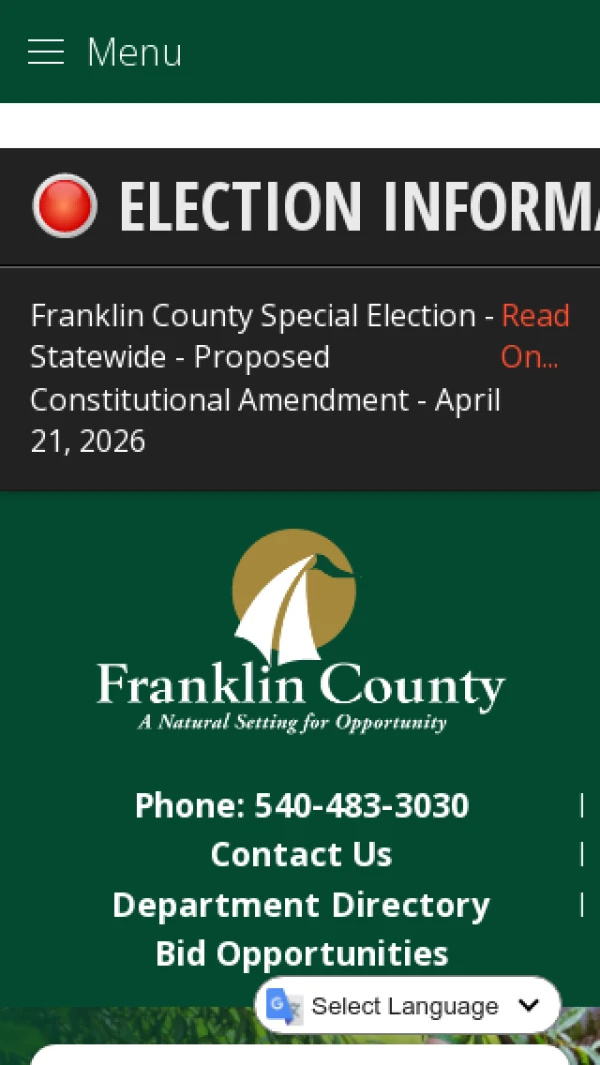600x1065 pixels.
Task: Open the hamburger Menu
Action: click(104, 52)
